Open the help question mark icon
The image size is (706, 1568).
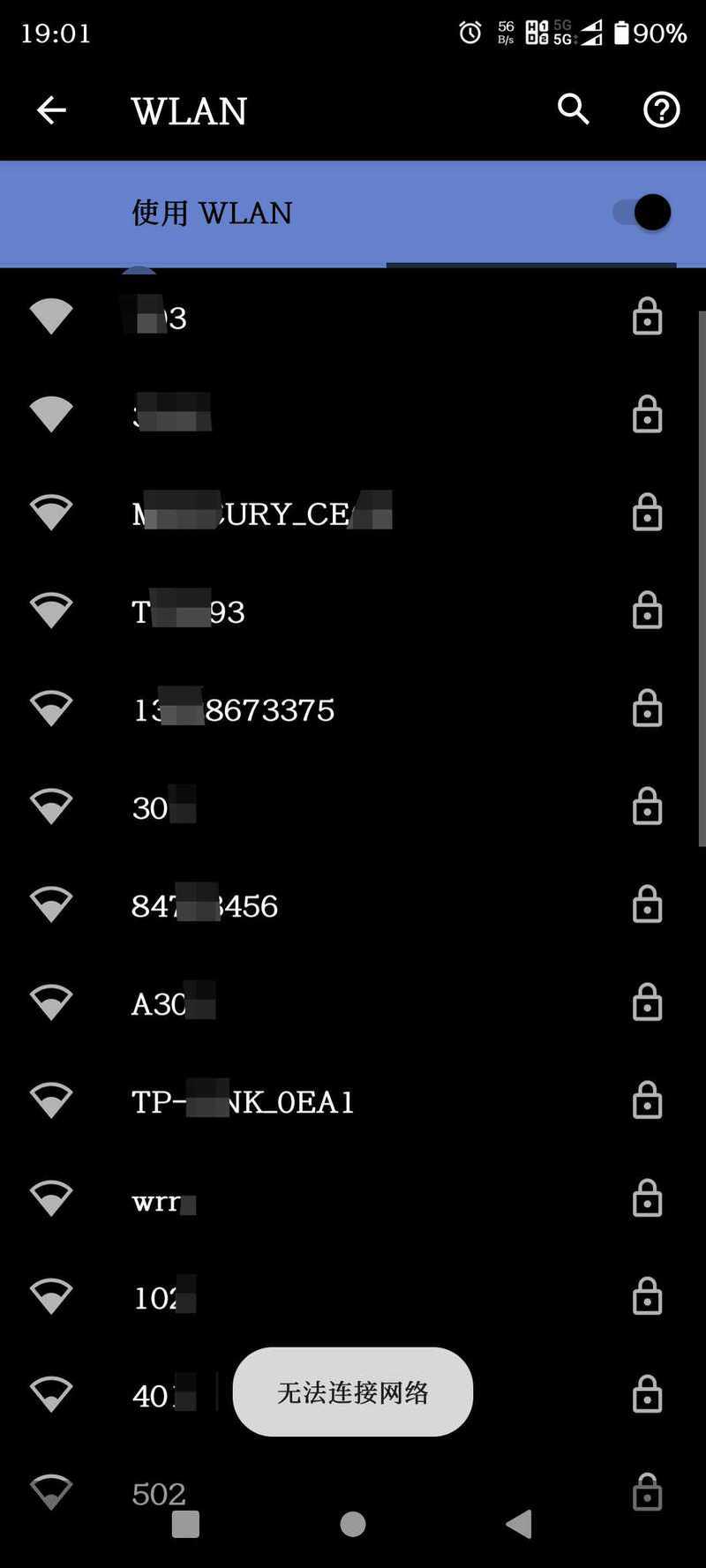pyautogui.click(x=661, y=109)
